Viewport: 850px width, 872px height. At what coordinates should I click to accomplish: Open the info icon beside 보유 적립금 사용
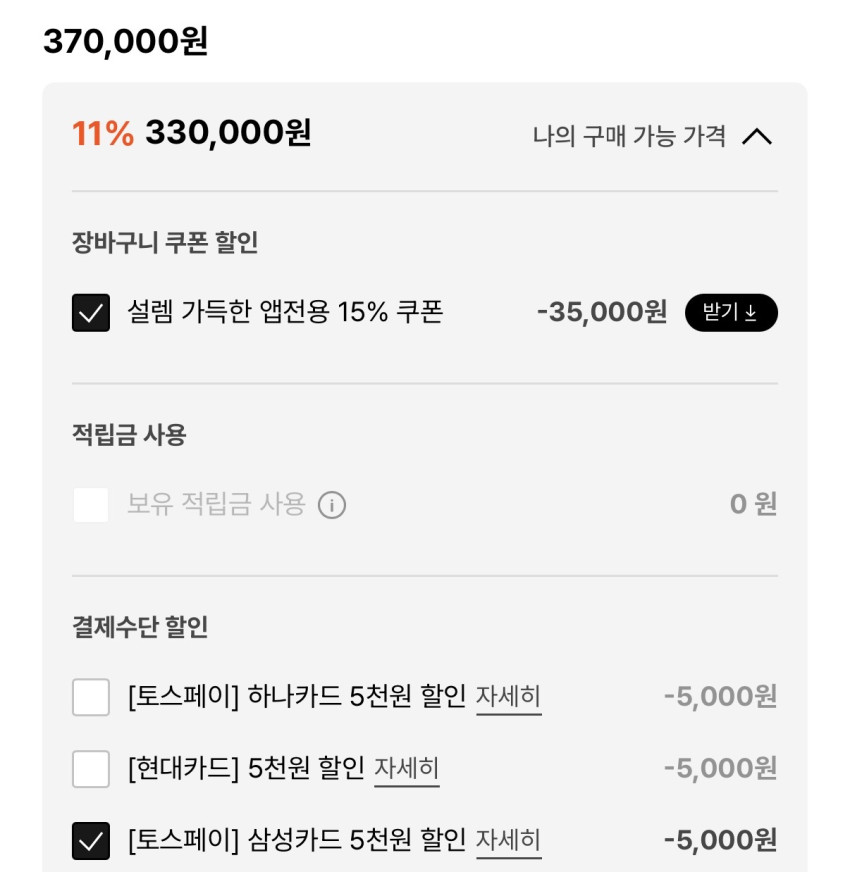tap(332, 505)
